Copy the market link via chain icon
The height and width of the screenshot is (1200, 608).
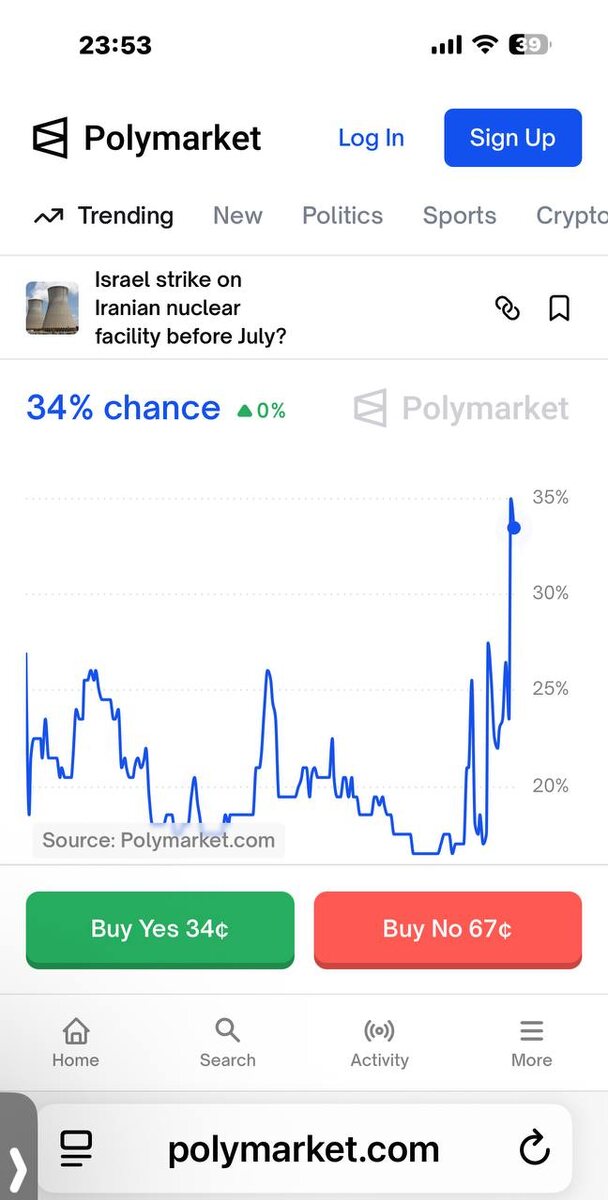(x=508, y=308)
